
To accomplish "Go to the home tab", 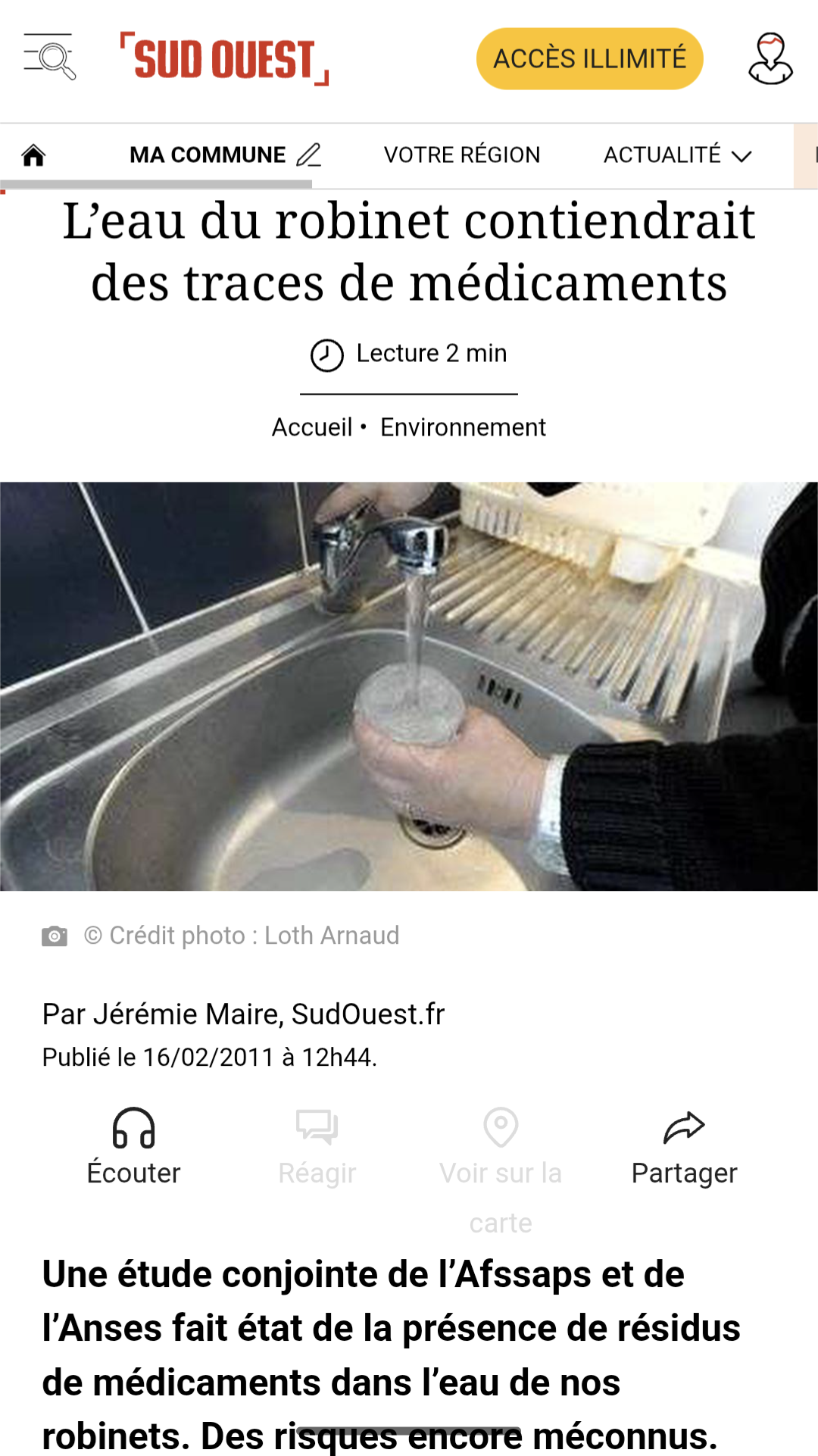I will pos(33,155).
